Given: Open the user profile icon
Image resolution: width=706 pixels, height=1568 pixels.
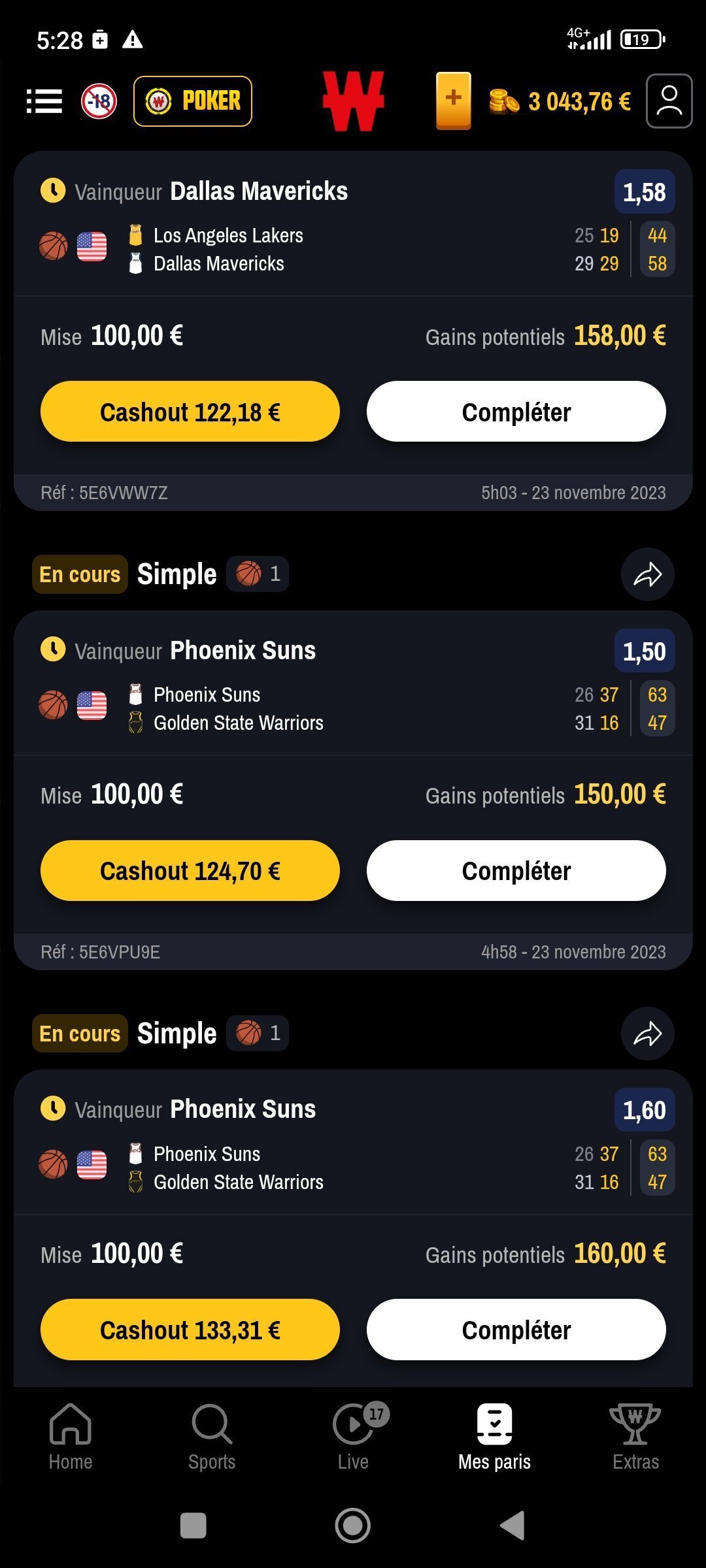Looking at the screenshot, I should [669, 101].
